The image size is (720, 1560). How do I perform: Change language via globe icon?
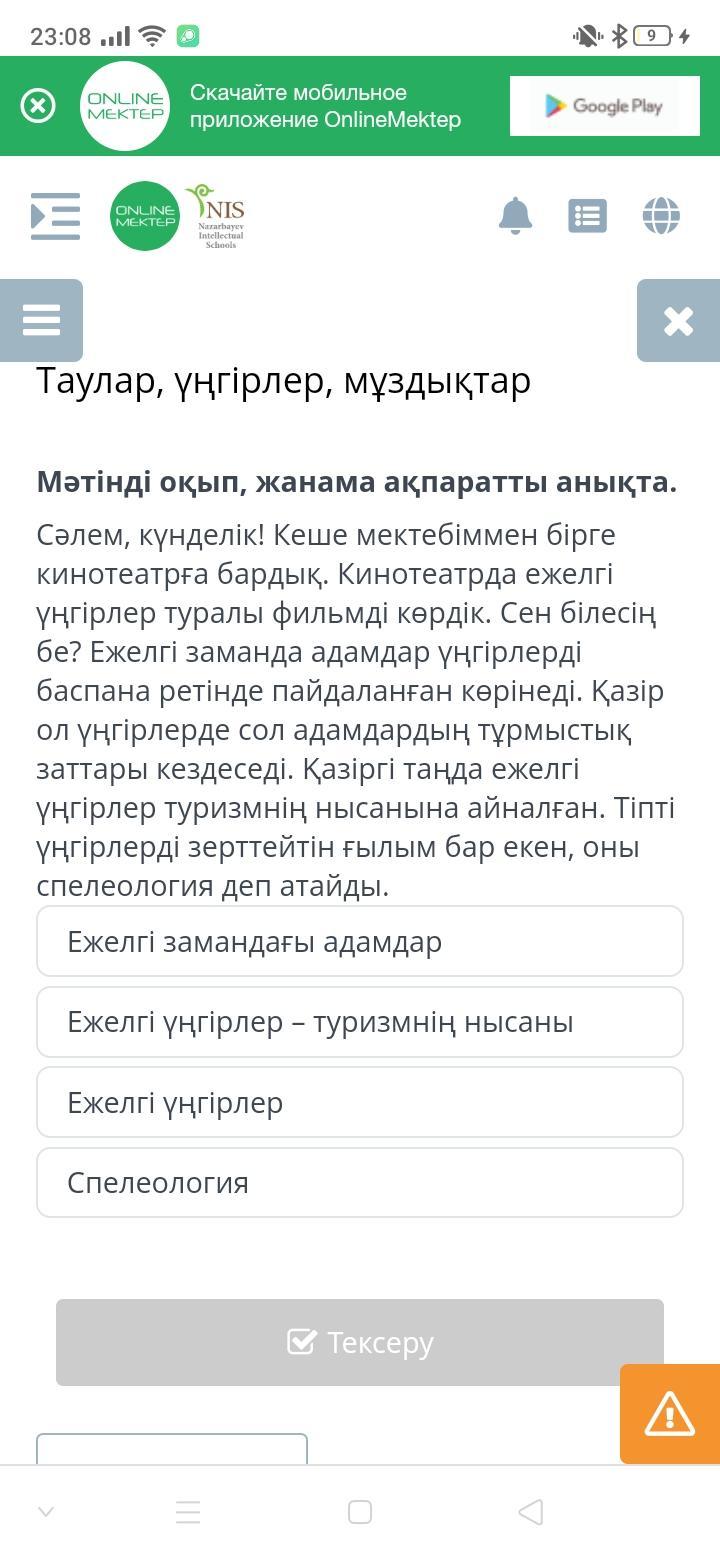(661, 216)
